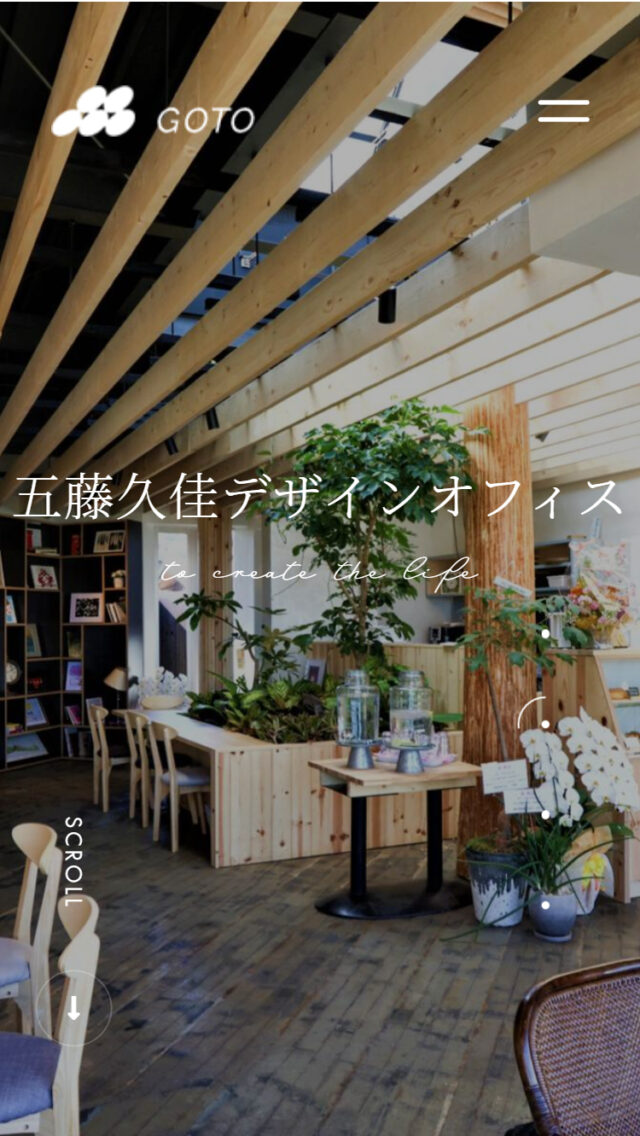
Task: Select the first slideshow indicator dot
Action: [x=545, y=634]
